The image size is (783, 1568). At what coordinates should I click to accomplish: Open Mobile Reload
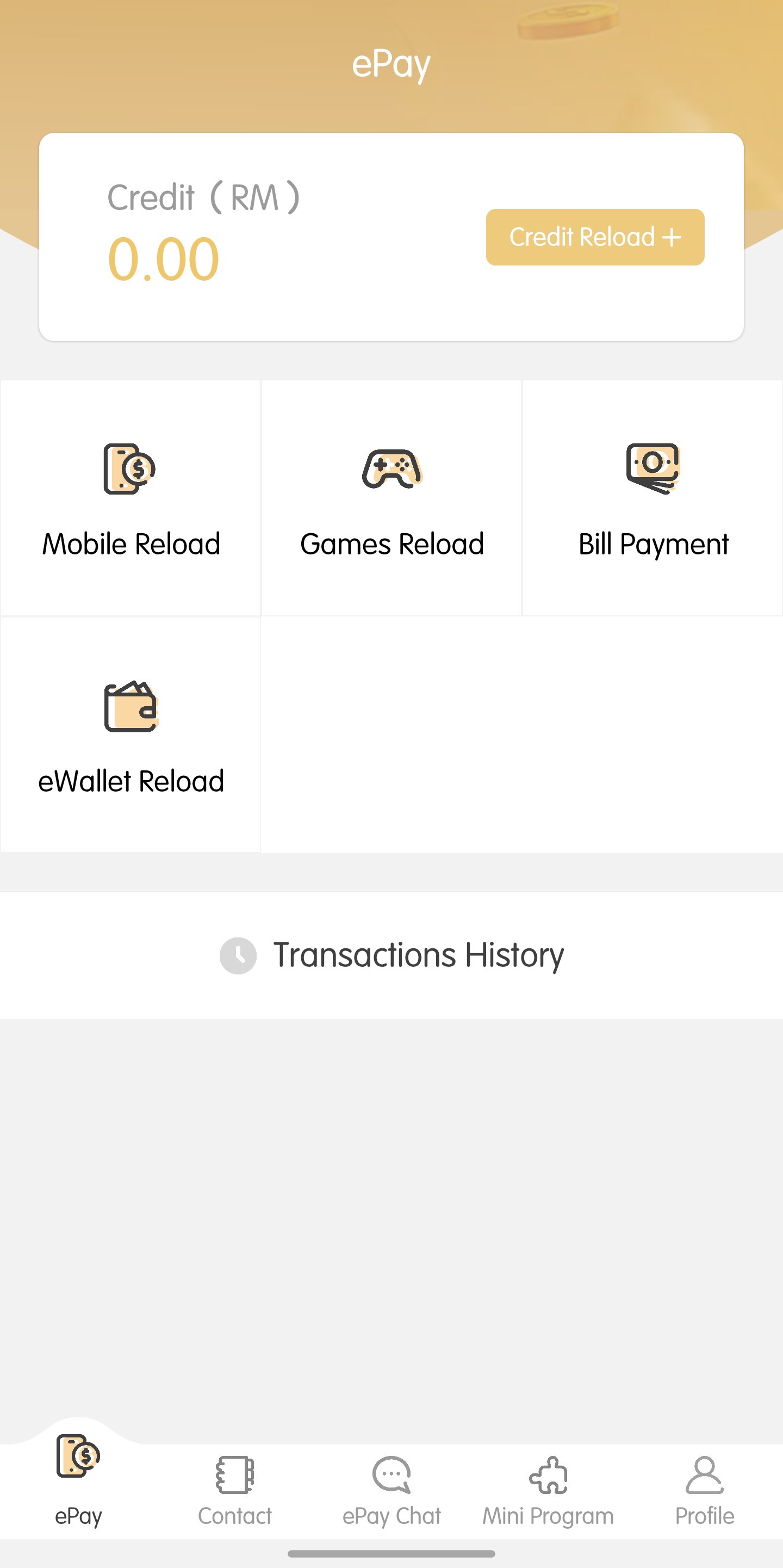pyautogui.click(x=131, y=498)
